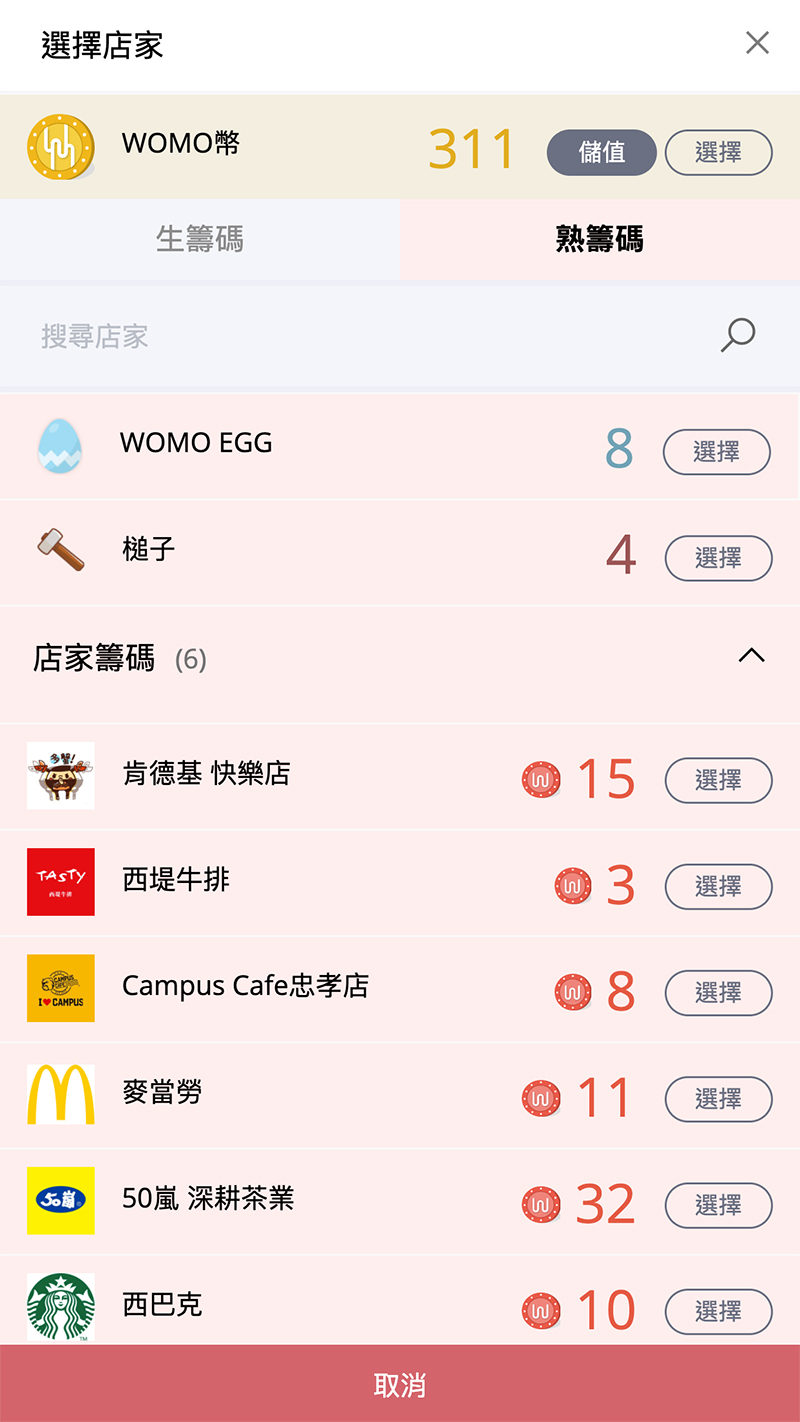The image size is (800, 1422).
Task: Select 槌子 with its 選擇 button
Action: [718, 558]
